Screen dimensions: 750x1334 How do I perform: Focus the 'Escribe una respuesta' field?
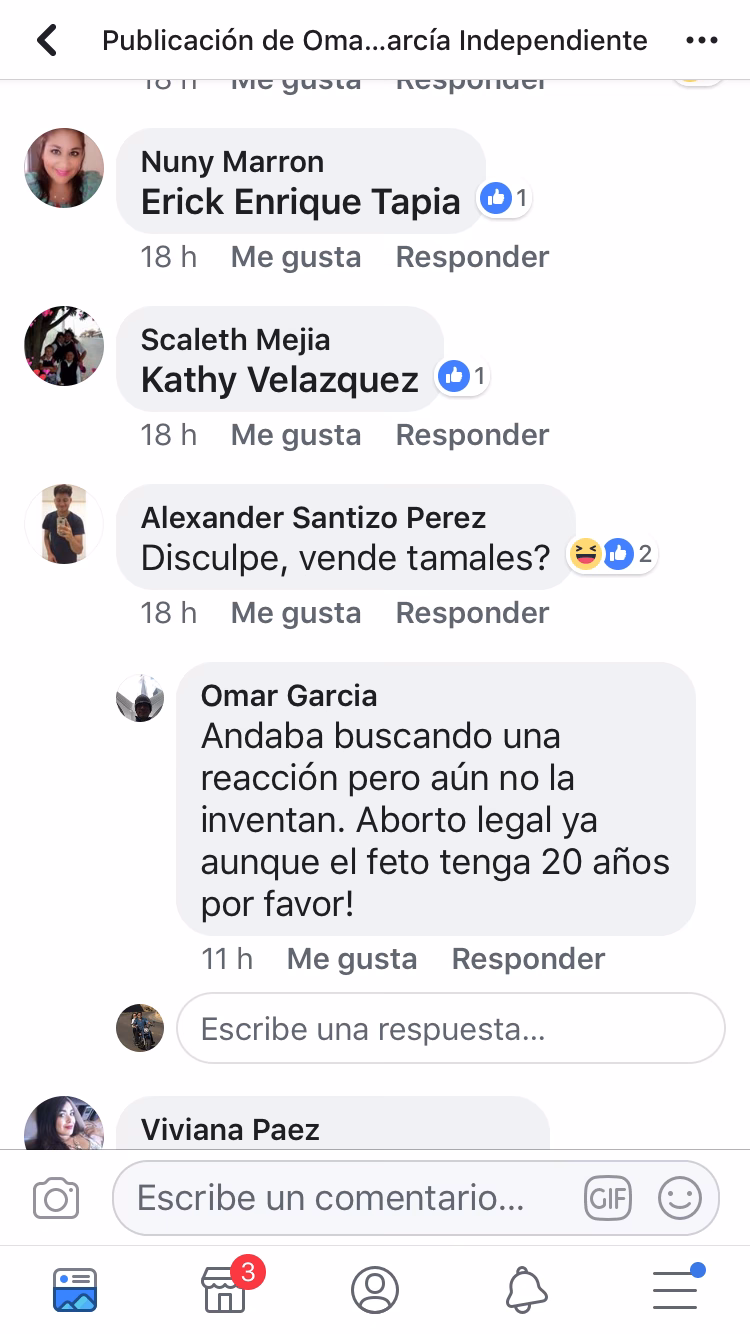point(450,1029)
